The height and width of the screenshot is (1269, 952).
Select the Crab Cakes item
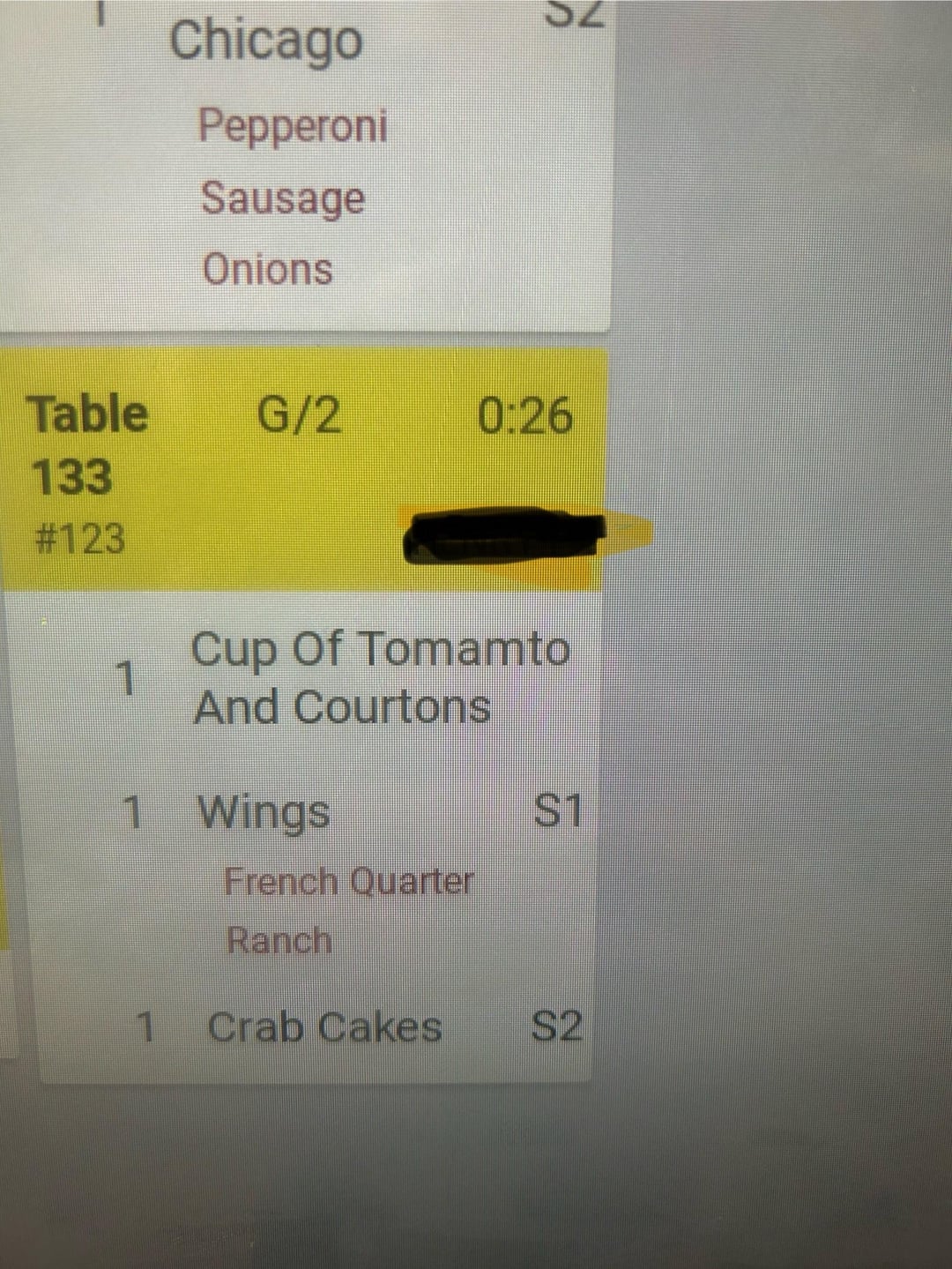click(324, 1027)
